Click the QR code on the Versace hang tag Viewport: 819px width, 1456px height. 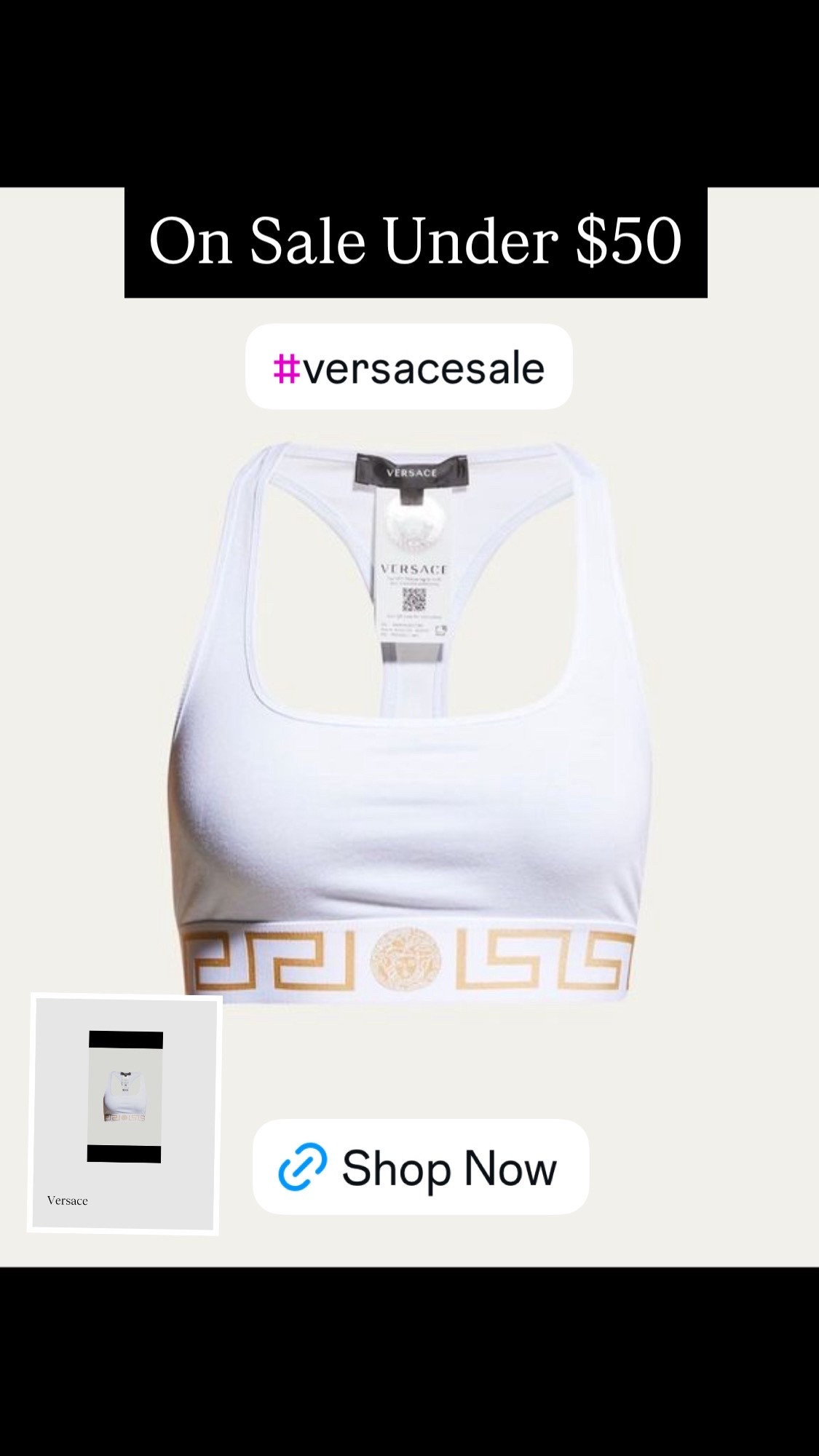point(415,598)
